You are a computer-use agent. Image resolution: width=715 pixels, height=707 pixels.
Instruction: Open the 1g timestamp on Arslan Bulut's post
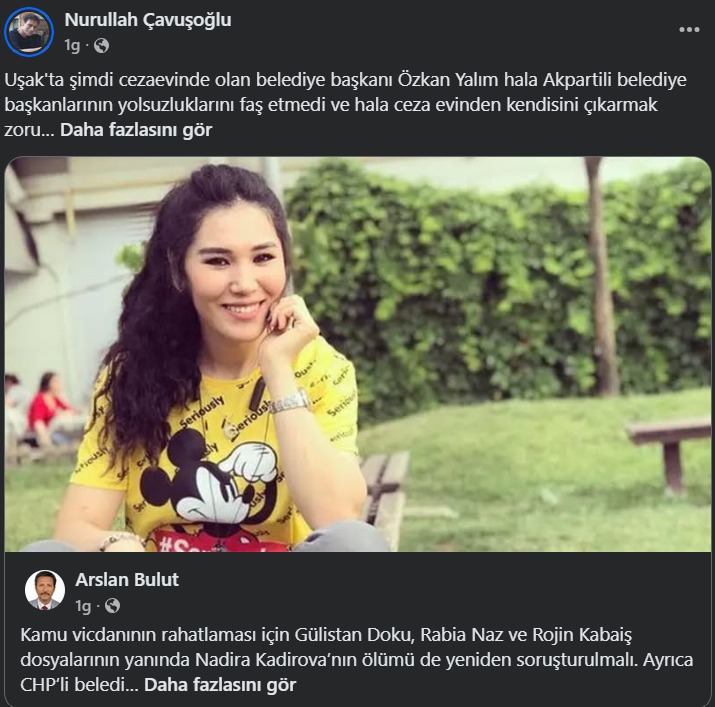83,605
